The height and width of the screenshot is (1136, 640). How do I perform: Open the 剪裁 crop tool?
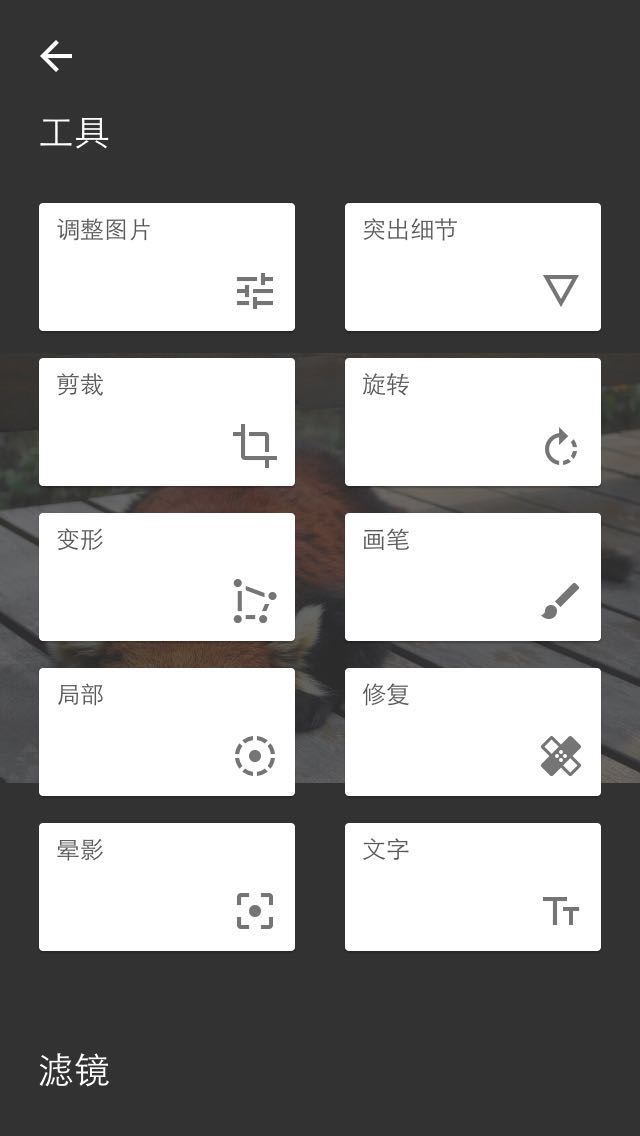tap(167, 422)
